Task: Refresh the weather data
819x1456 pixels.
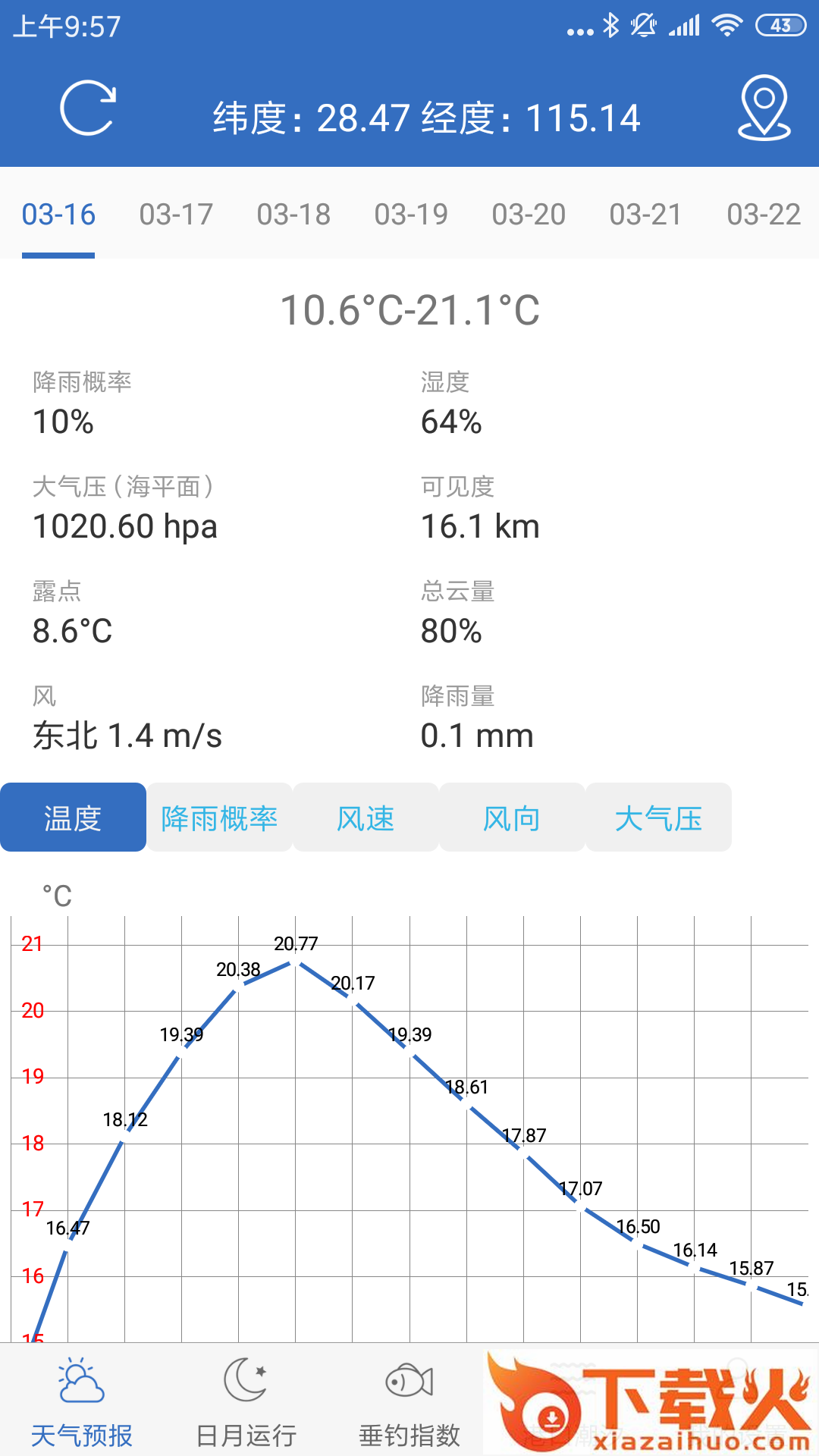Action: [88, 108]
